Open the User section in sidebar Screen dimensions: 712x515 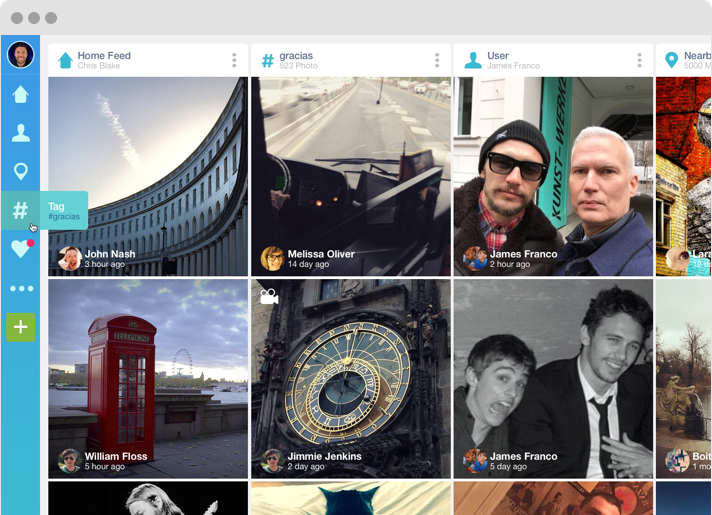tap(20, 133)
